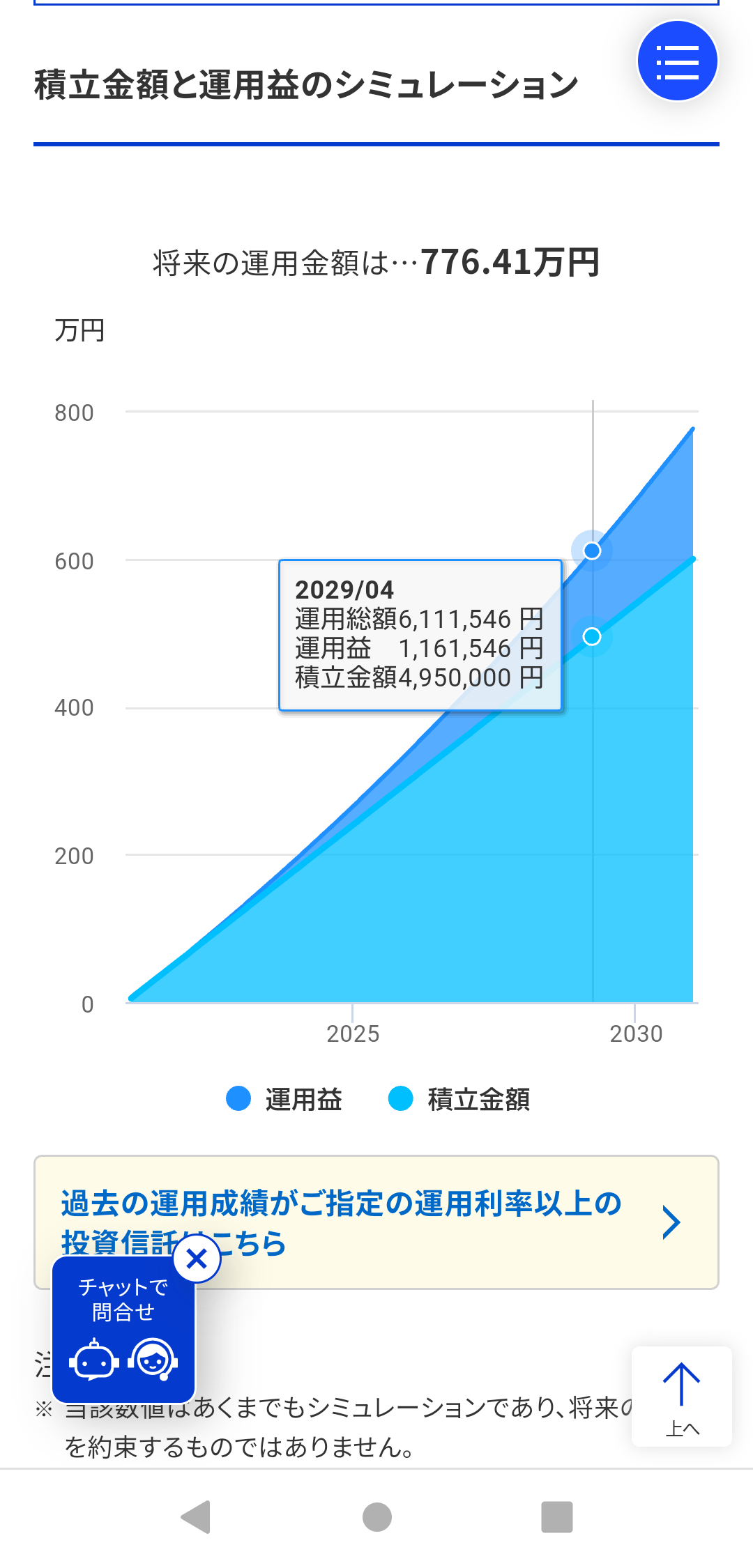753x1568 pixels.
Task: Go to the home screen
Action: coord(376,1516)
